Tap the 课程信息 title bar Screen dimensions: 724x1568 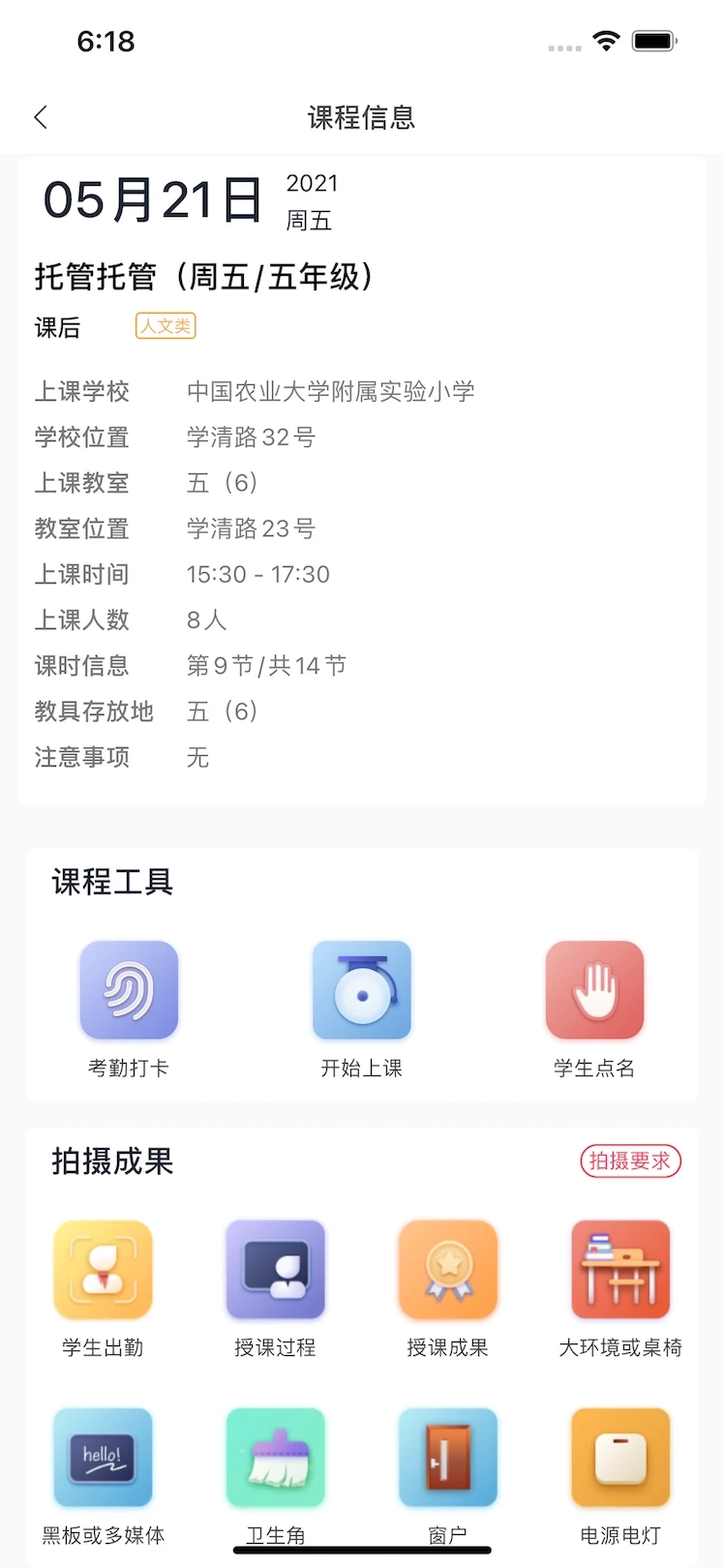[x=362, y=117]
